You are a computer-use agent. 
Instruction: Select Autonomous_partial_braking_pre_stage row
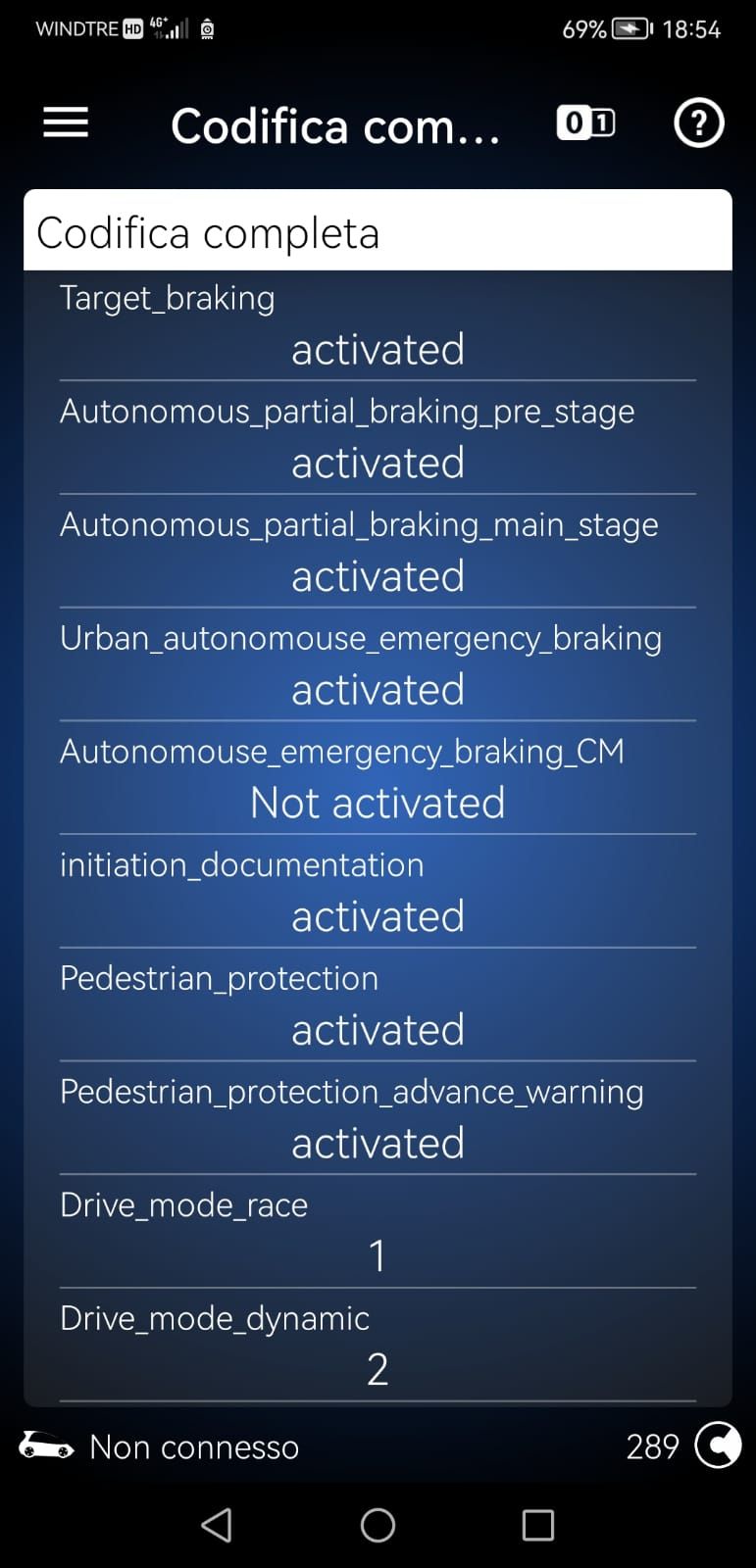[378, 438]
